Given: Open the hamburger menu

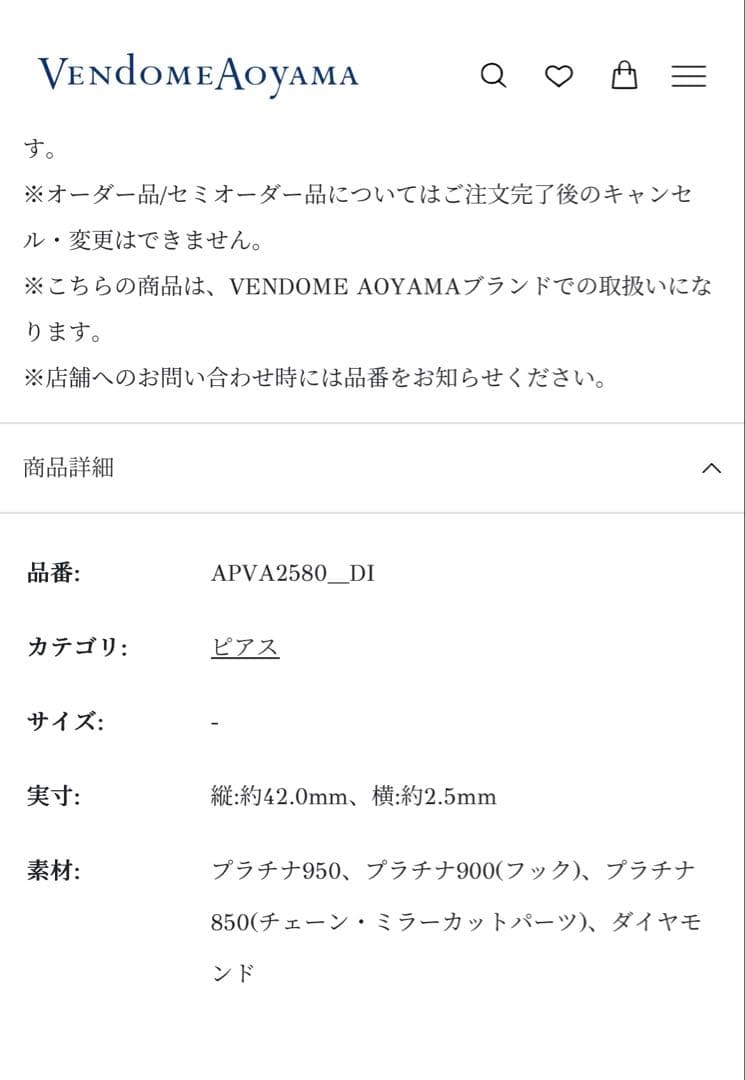Looking at the screenshot, I should pos(689,76).
